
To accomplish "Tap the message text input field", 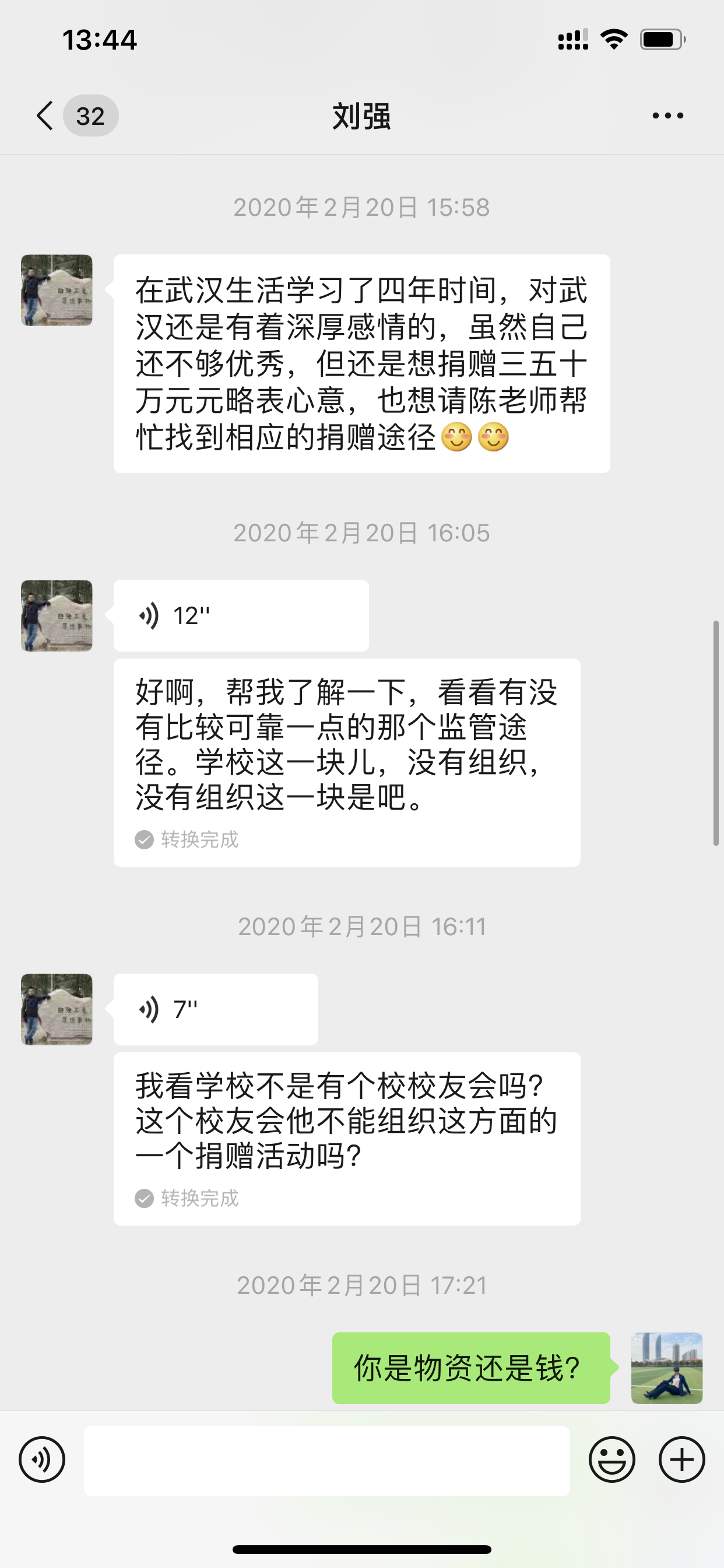I will 326,1460.
